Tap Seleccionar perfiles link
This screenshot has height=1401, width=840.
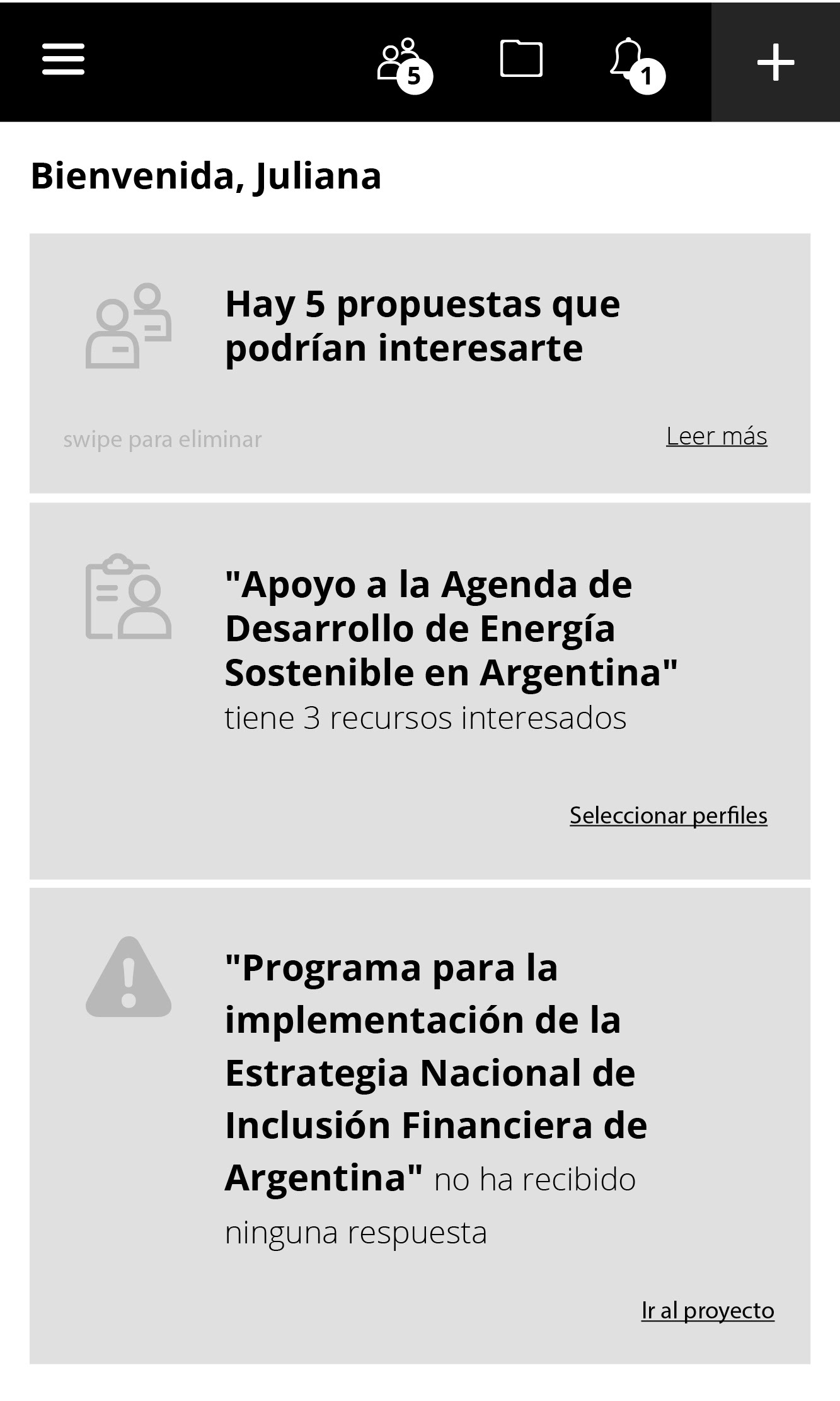click(x=669, y=815)
